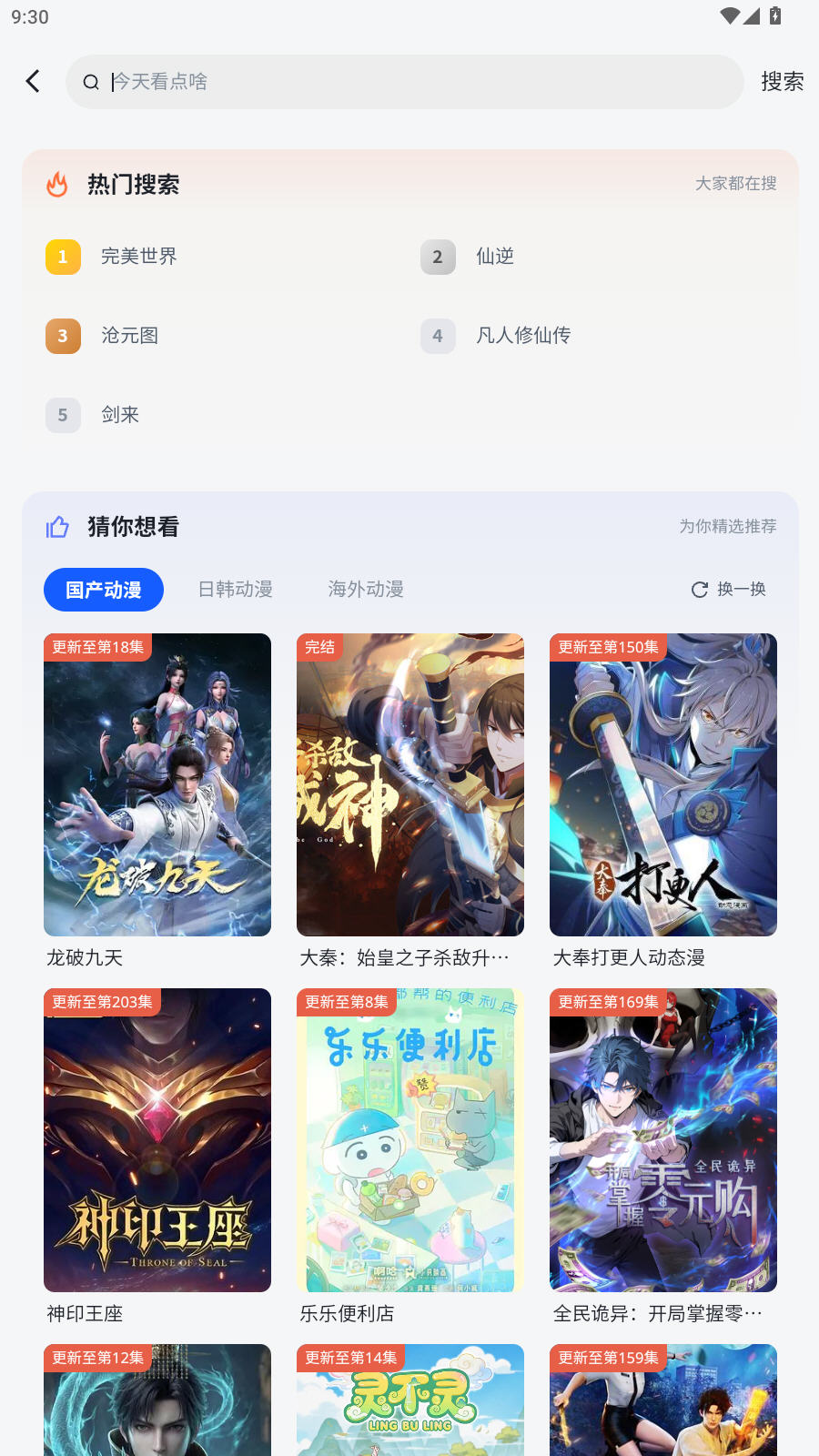Open 大秦：始皇之子杀敌升 card

410,784
